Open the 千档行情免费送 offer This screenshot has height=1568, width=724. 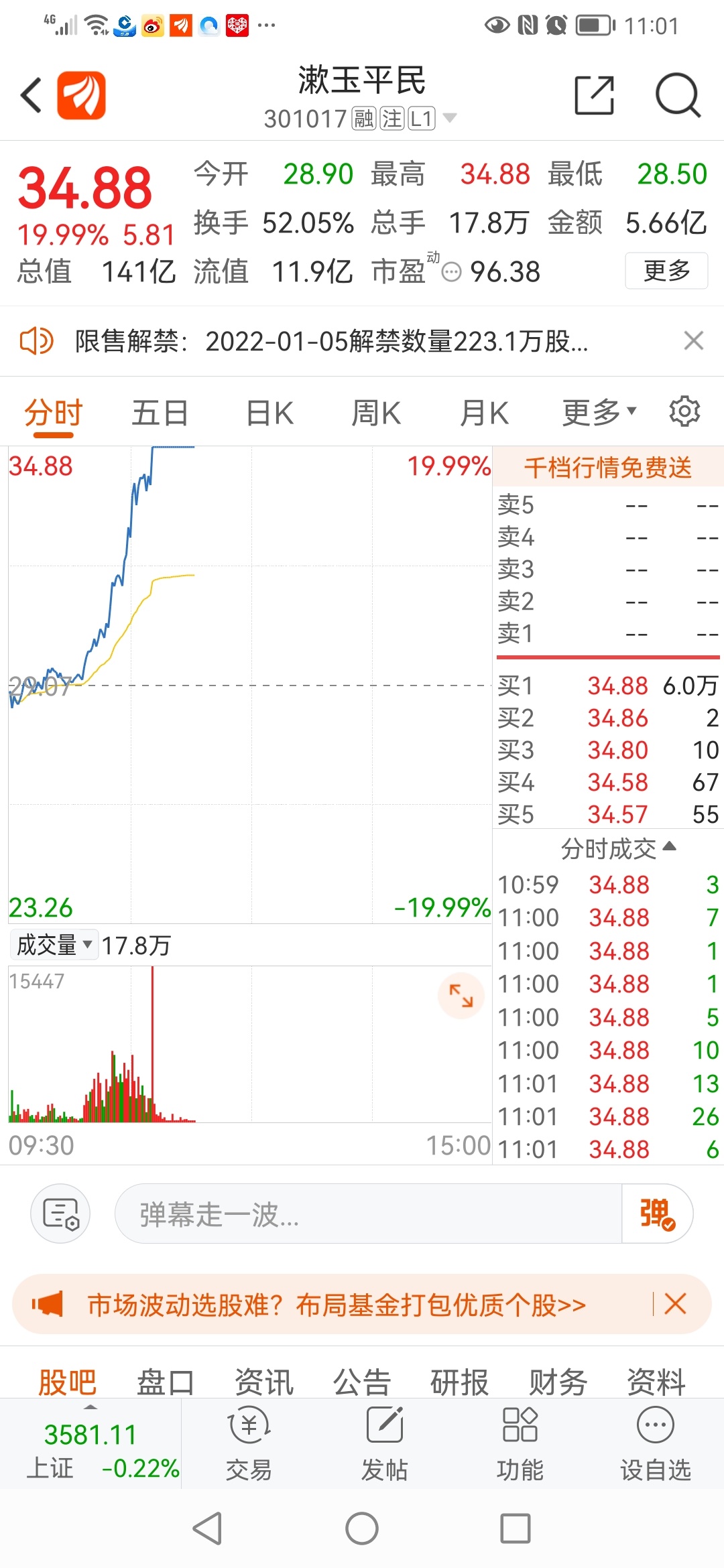(x=608, y=467)
